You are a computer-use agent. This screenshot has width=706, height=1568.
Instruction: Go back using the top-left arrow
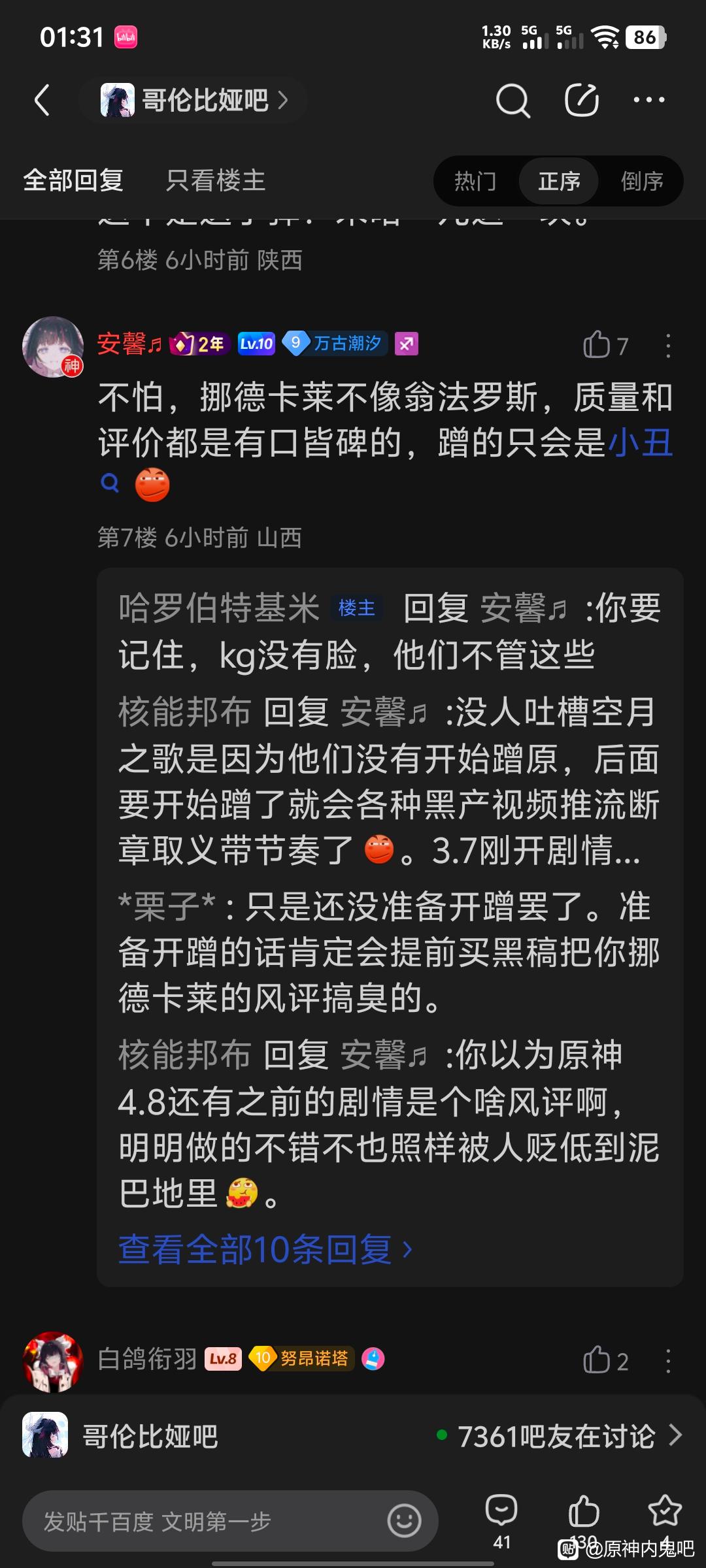42,100
